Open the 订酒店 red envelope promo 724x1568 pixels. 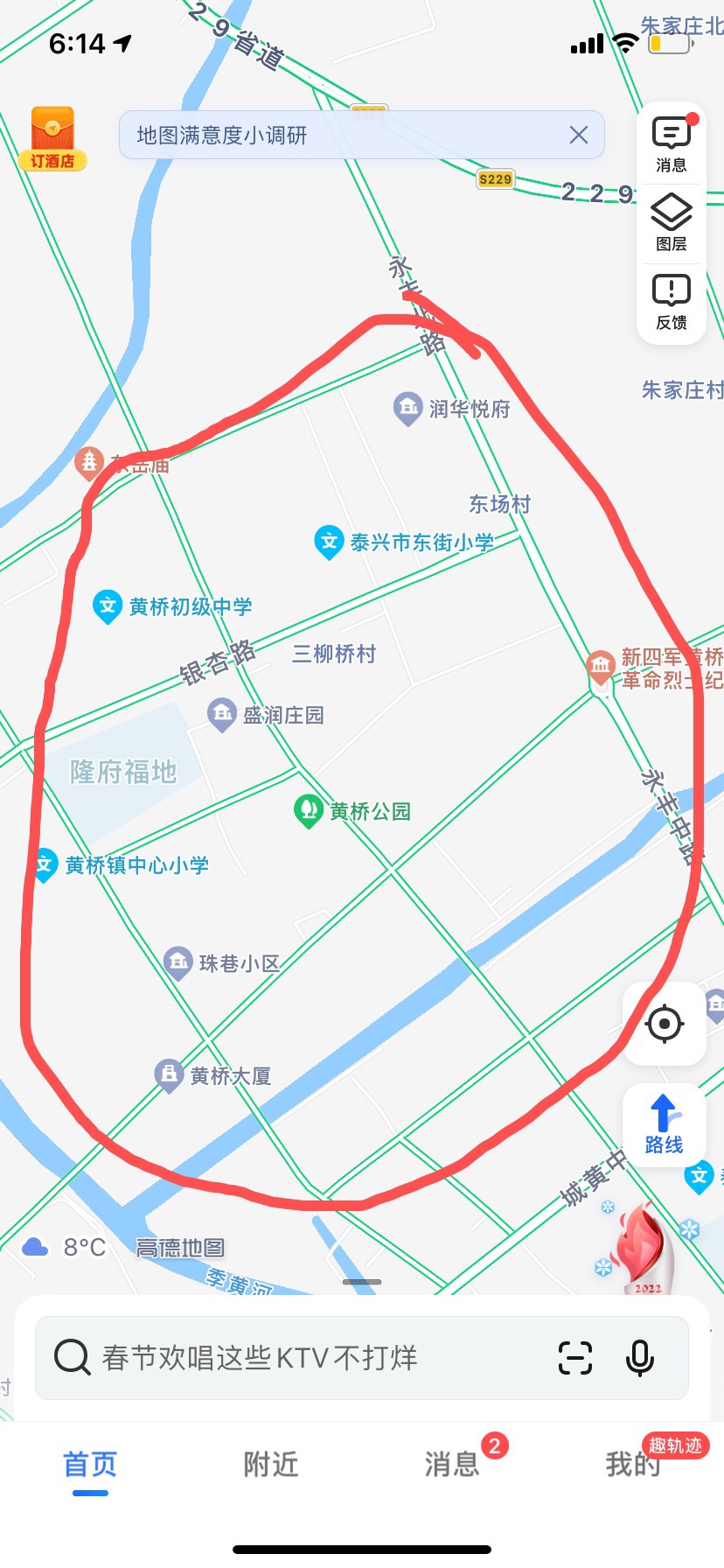point(52,138)
